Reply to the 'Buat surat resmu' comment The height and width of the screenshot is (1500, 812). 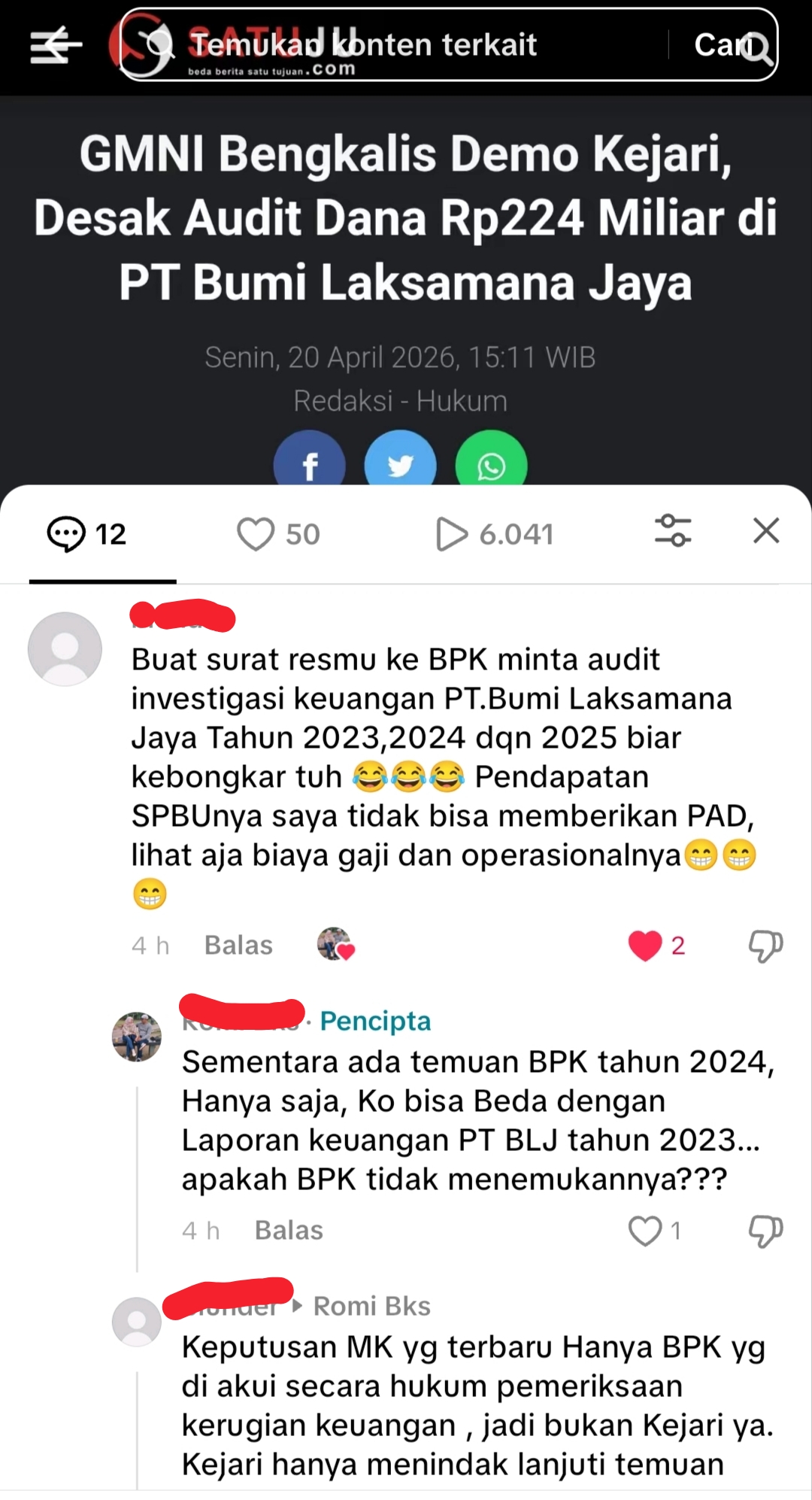[x=238, y=945]
